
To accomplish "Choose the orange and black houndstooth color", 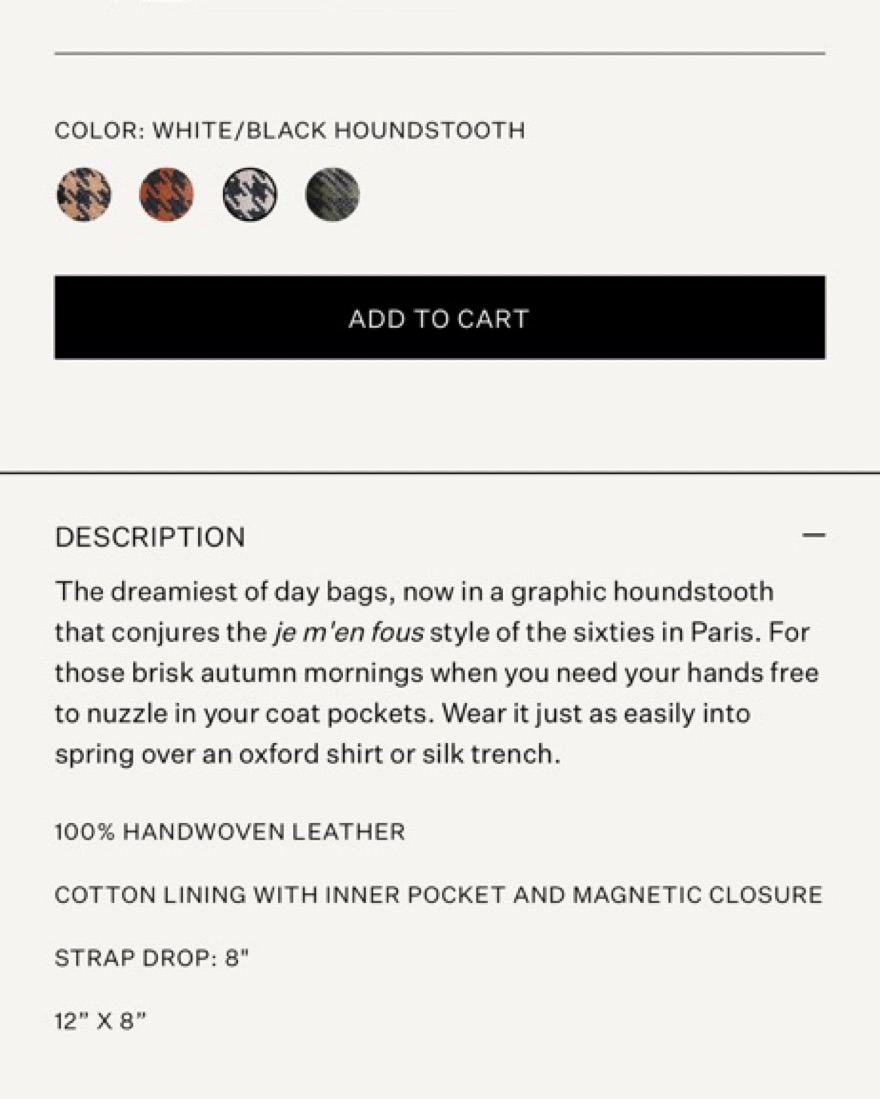I will (167, 195).
